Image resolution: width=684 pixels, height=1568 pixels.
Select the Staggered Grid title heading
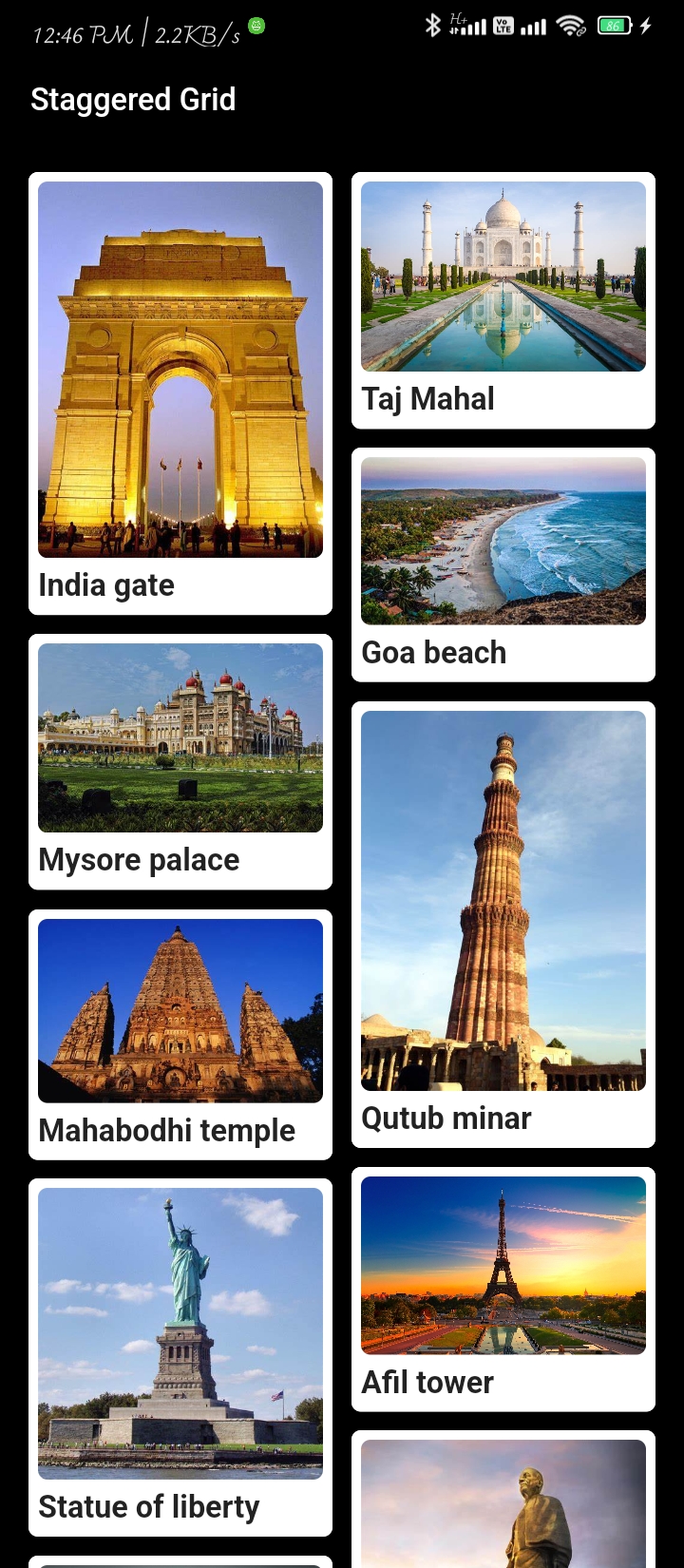click(x=133, y=100)
